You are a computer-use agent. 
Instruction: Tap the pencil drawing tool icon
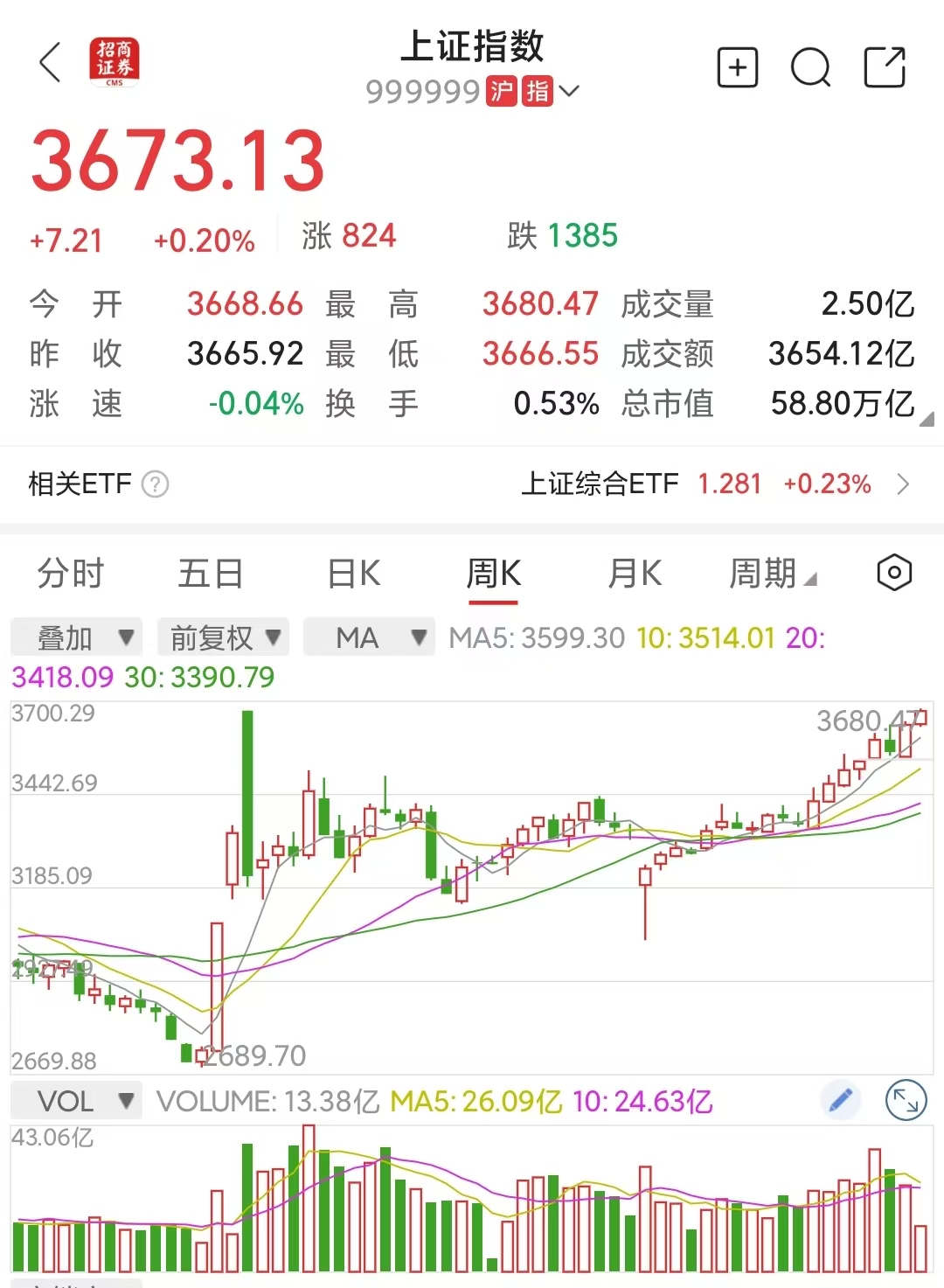click(x=841, y=1100)
